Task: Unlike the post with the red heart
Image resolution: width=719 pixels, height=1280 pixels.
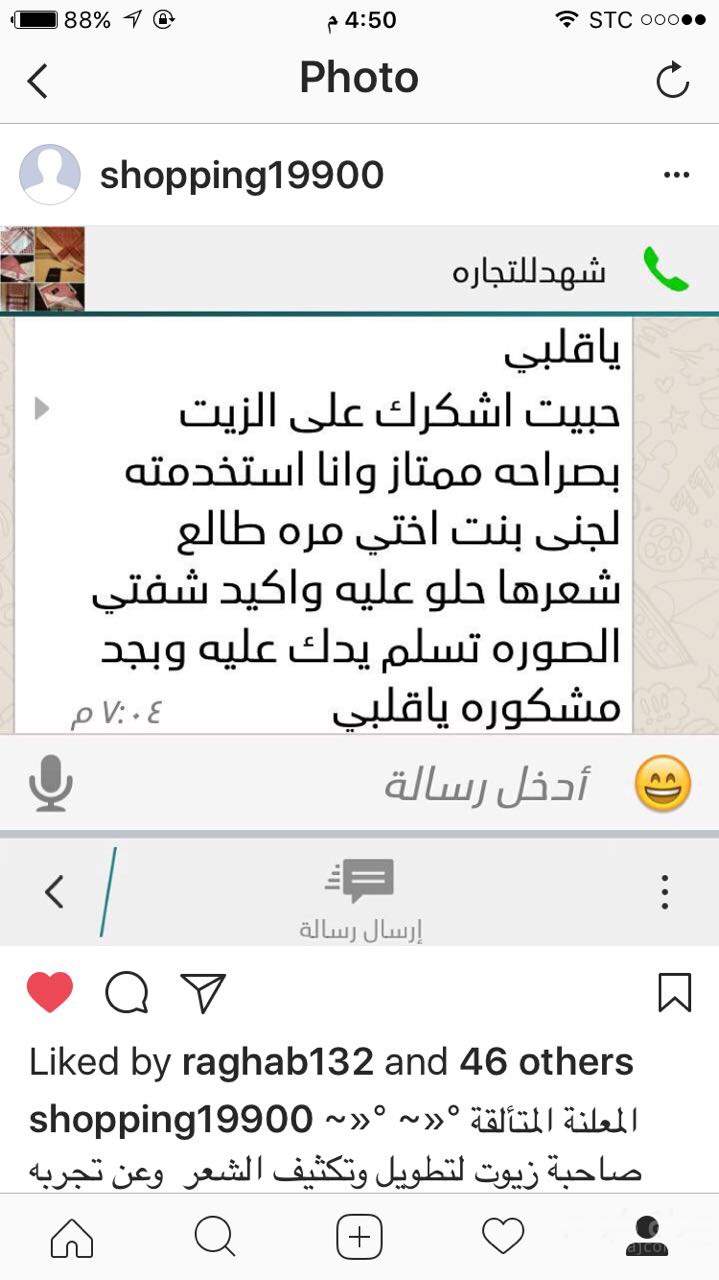Action: point(50,992)
